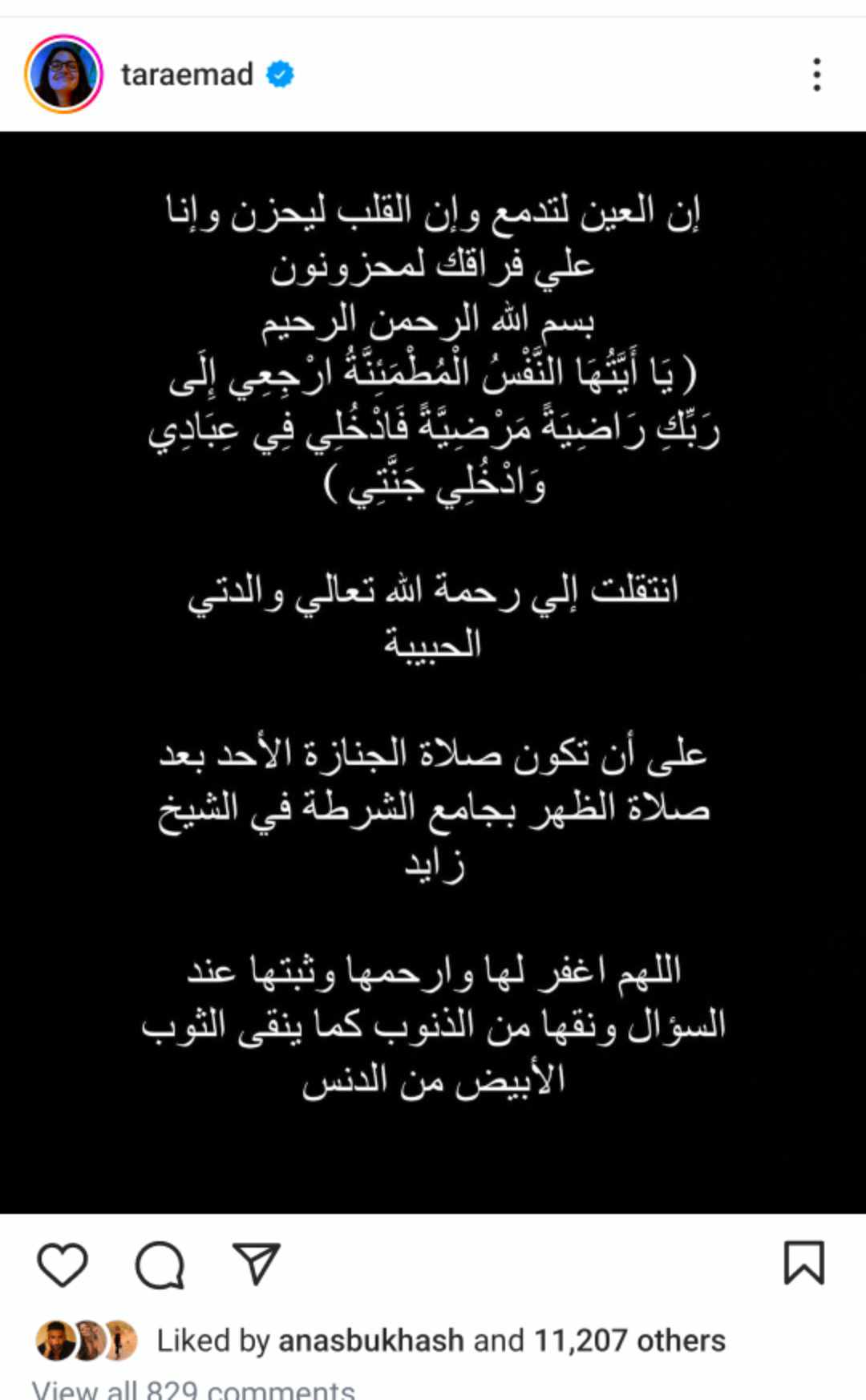Open the taraemad username link
Image resolution: width=866 pixels, height=1400 pixels.
[187, 75]
